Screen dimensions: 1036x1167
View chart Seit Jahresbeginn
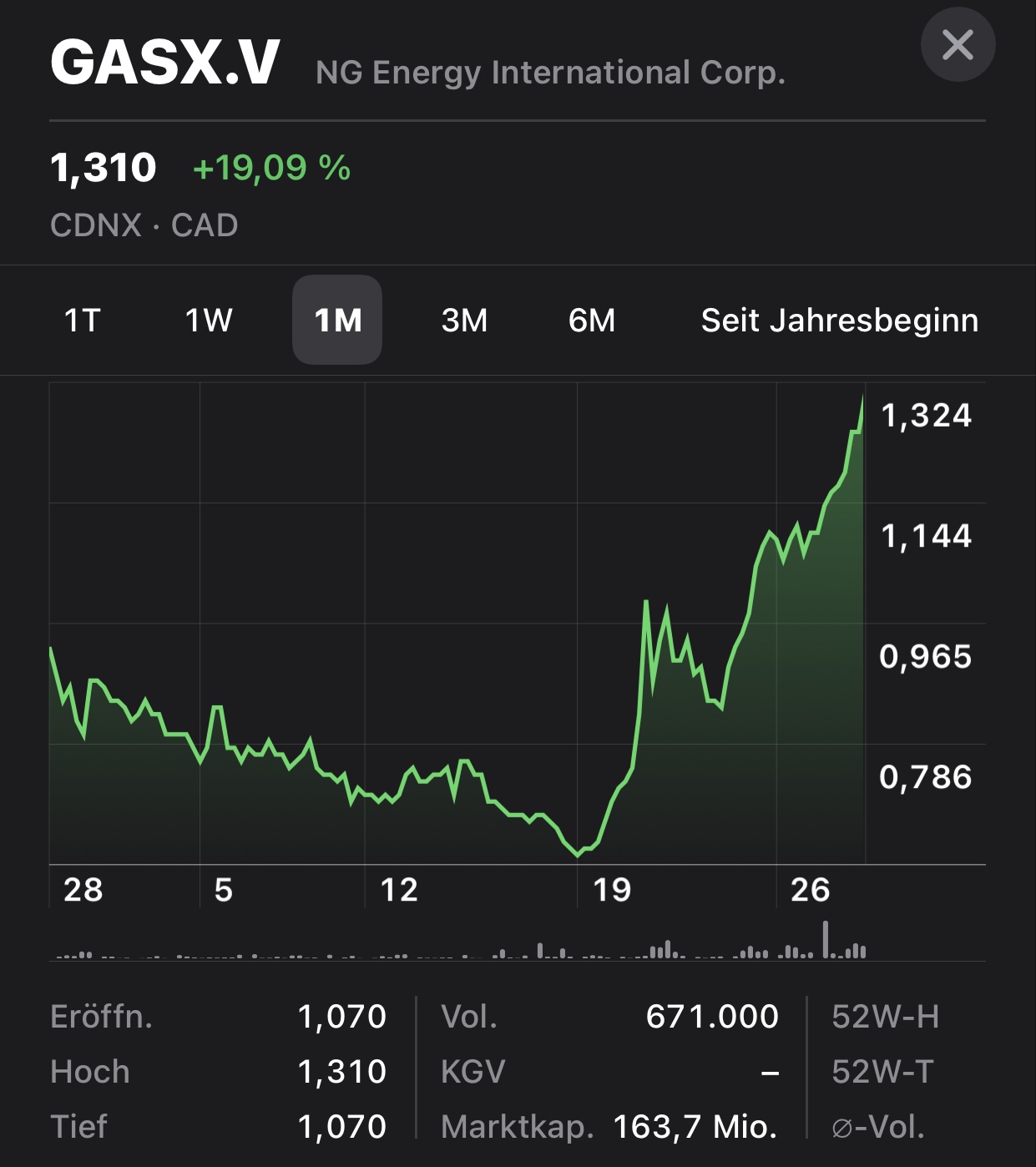coord(839,320)
